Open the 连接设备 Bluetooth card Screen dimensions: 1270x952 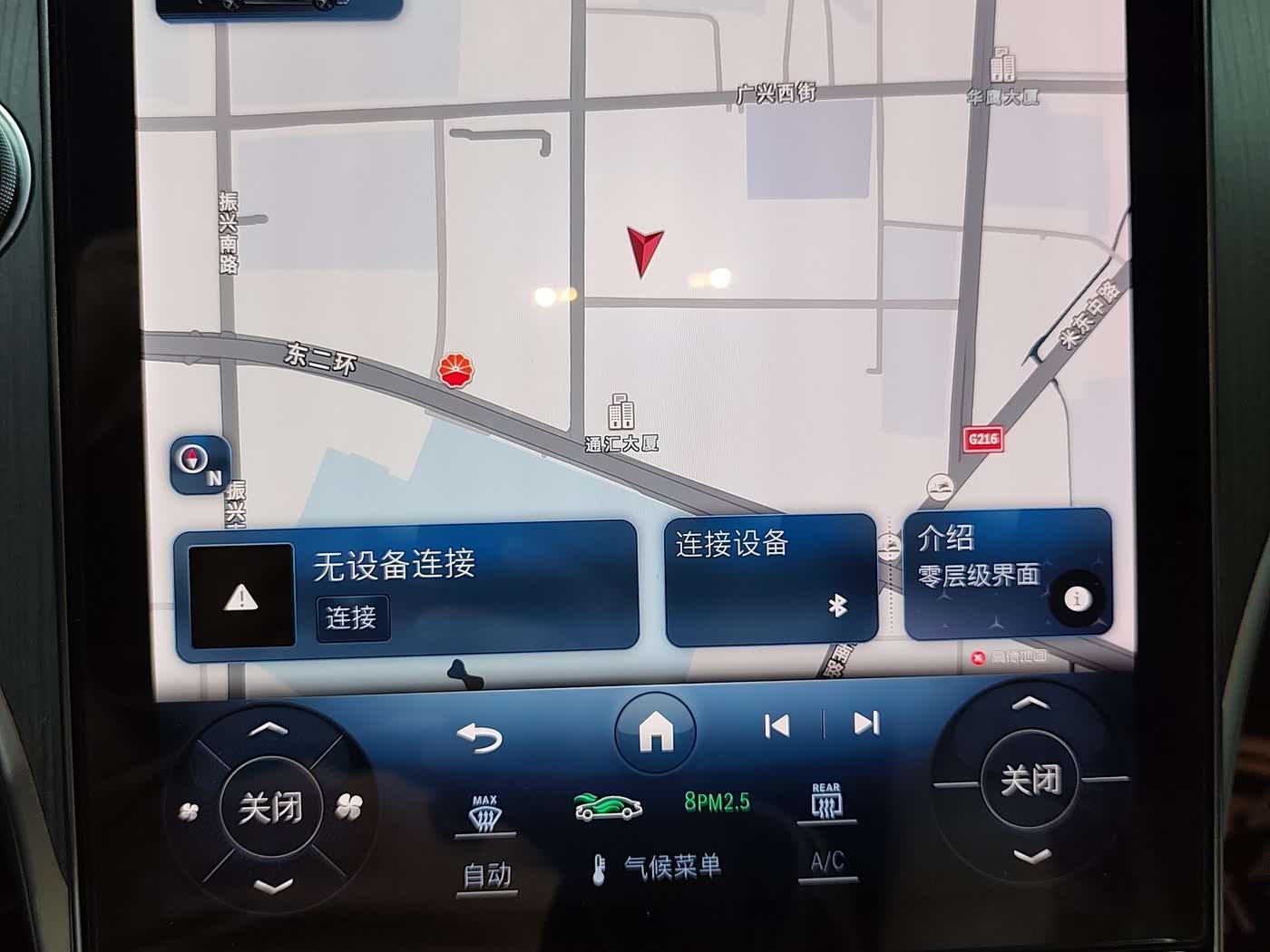point(771,578)
